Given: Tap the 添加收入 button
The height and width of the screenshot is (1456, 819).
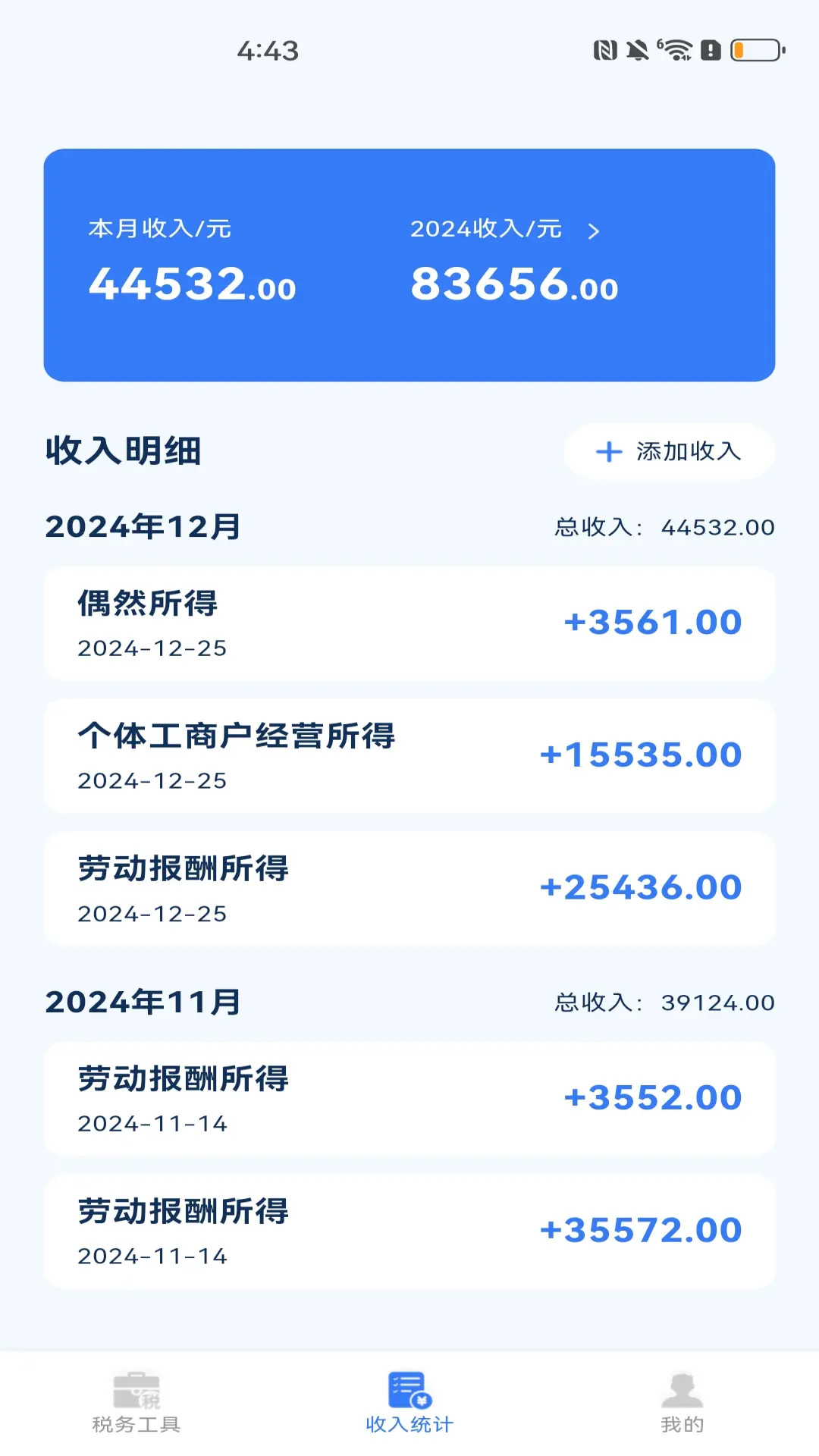Looking at the screenshot, I should [668, 451].
